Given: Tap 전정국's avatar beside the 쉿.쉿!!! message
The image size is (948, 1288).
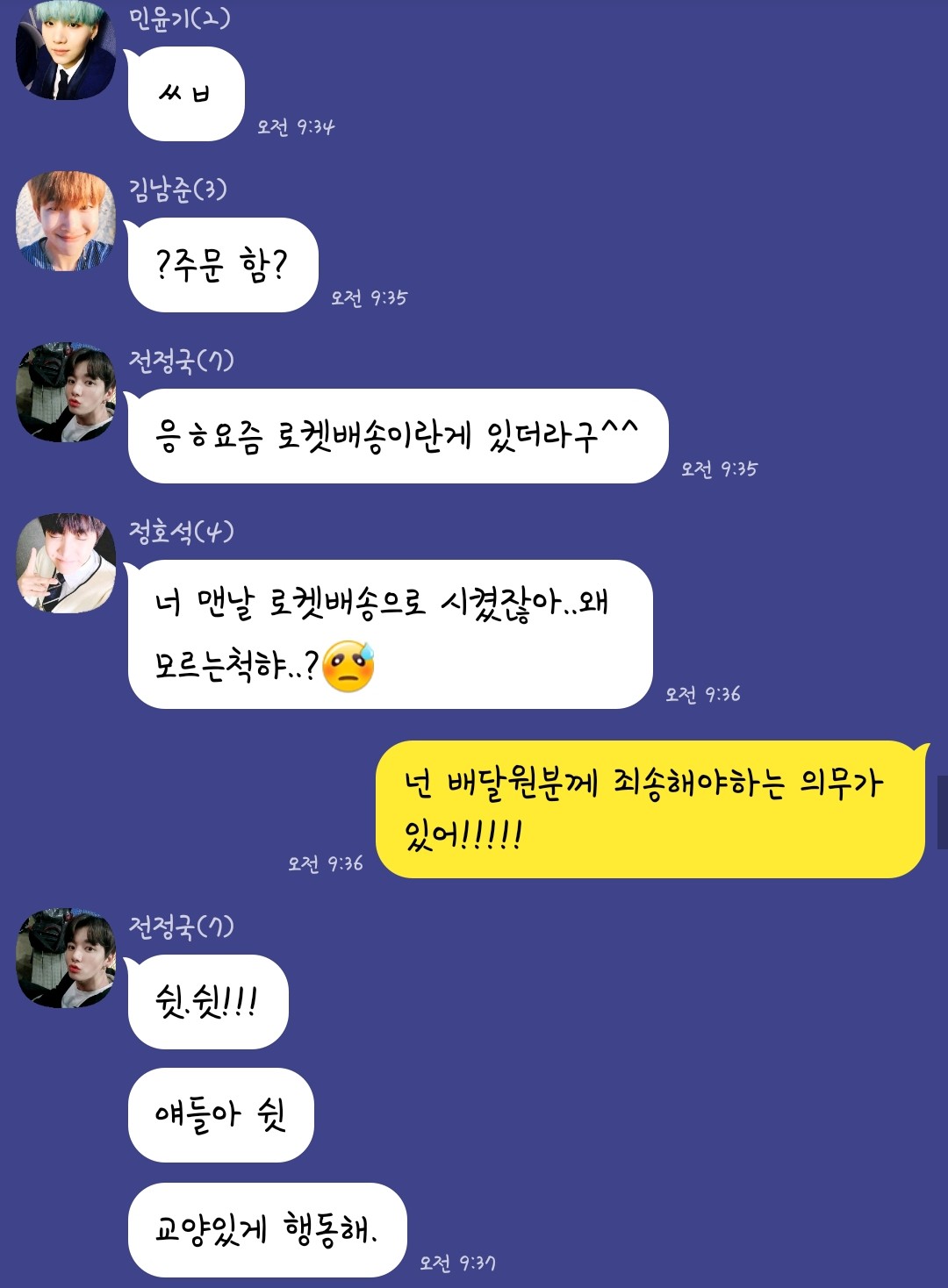Looking at the screenshot, I should [66, 958].
